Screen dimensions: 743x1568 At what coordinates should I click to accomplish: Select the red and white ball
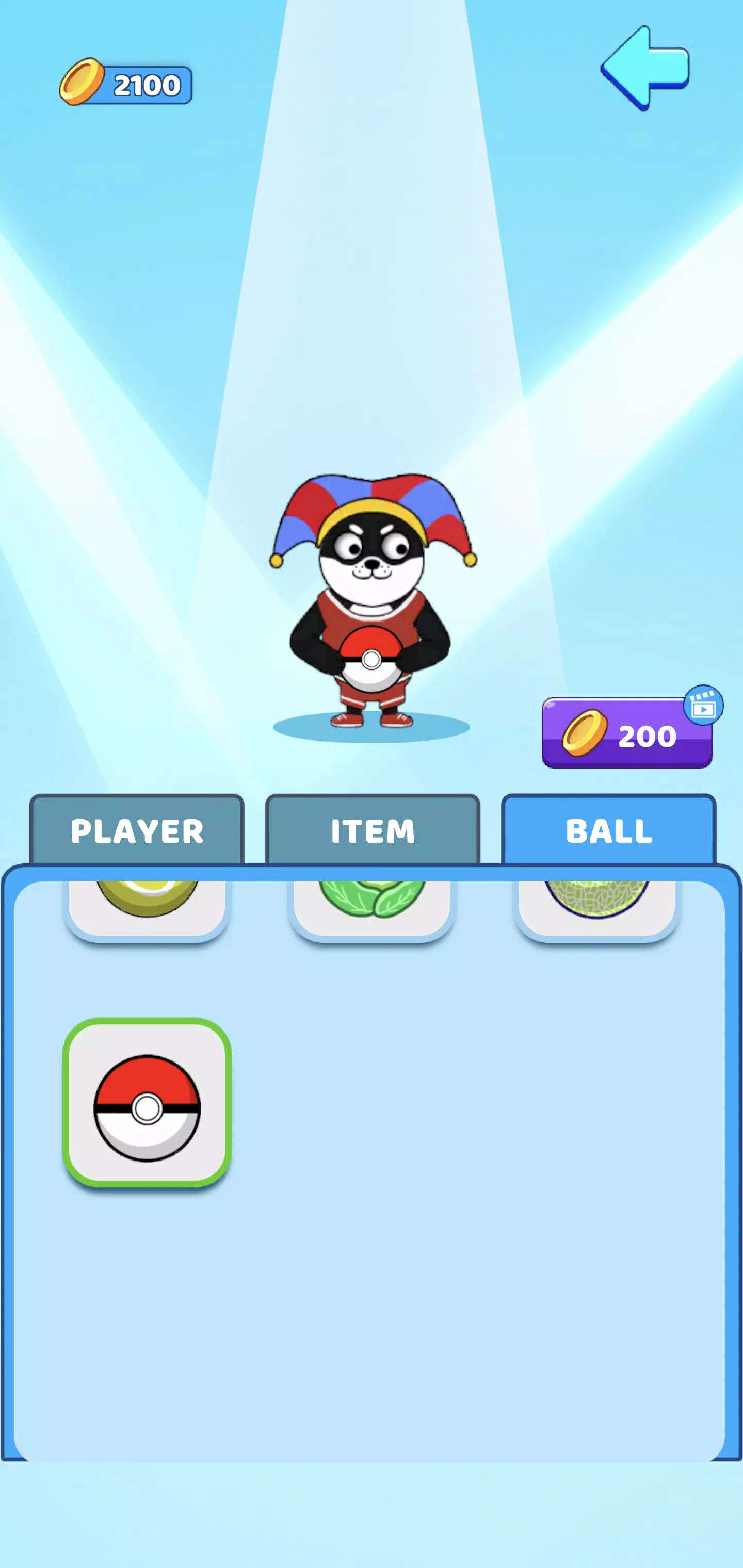[147, 1103]
